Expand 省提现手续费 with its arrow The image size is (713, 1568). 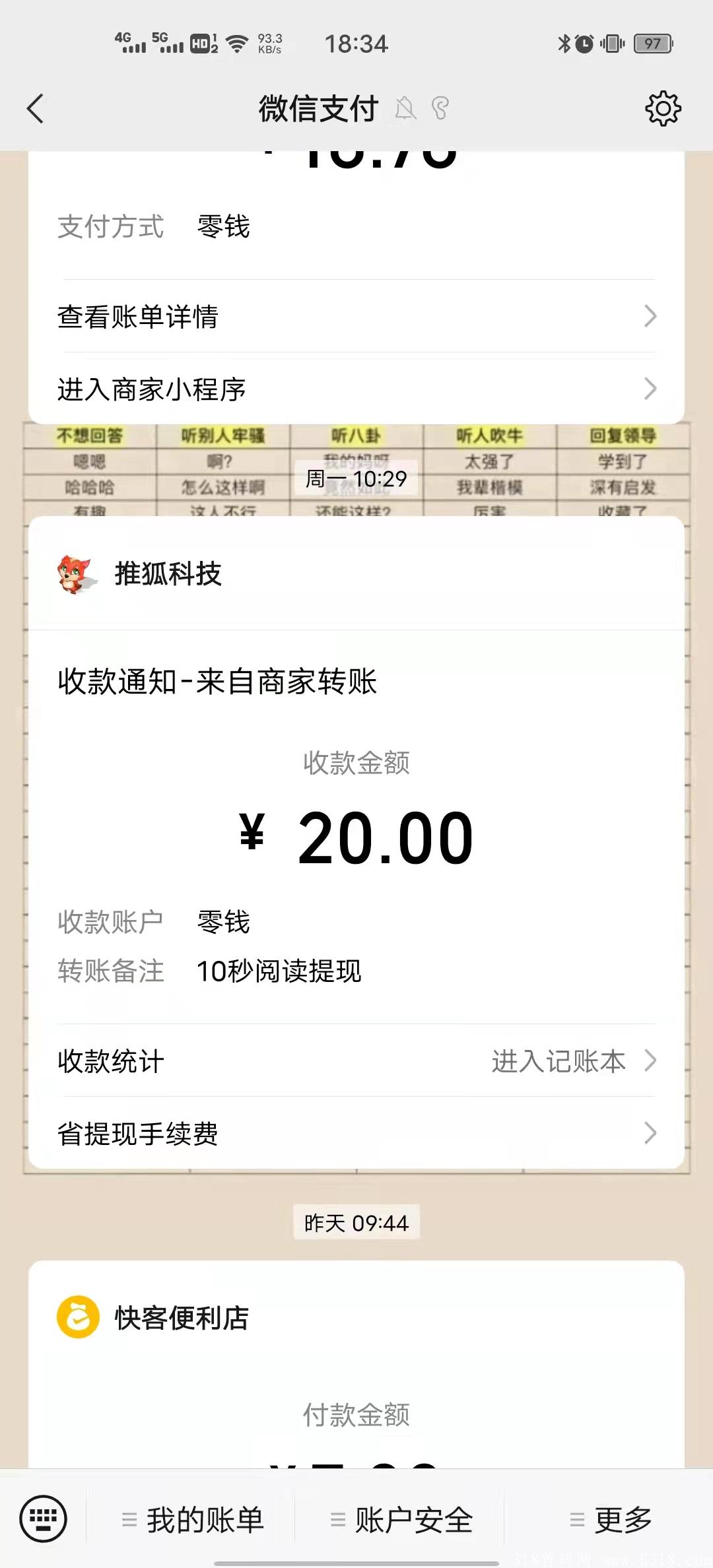[x=649, y=1134]
